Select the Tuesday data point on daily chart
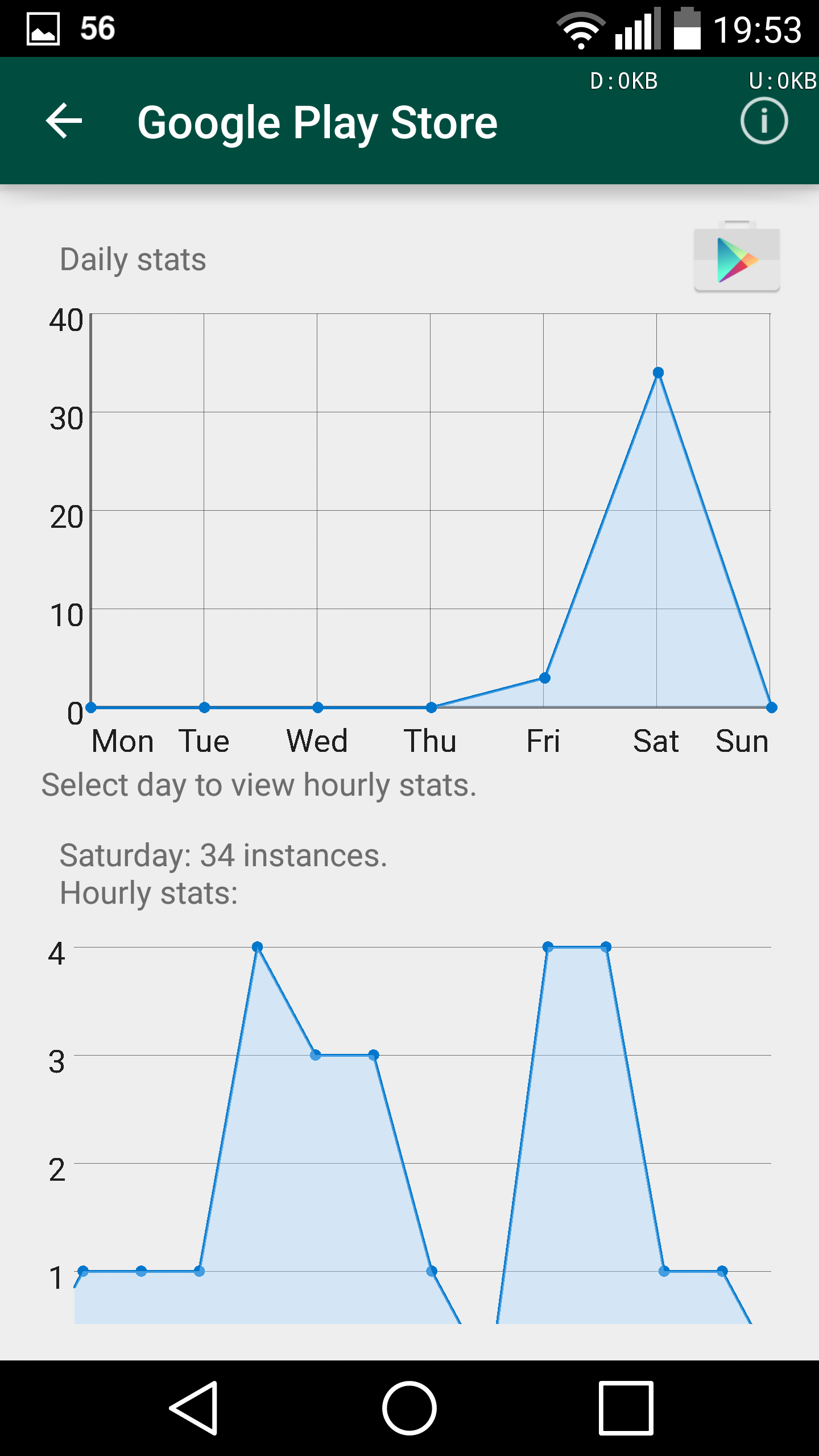 tap(205, 708)
